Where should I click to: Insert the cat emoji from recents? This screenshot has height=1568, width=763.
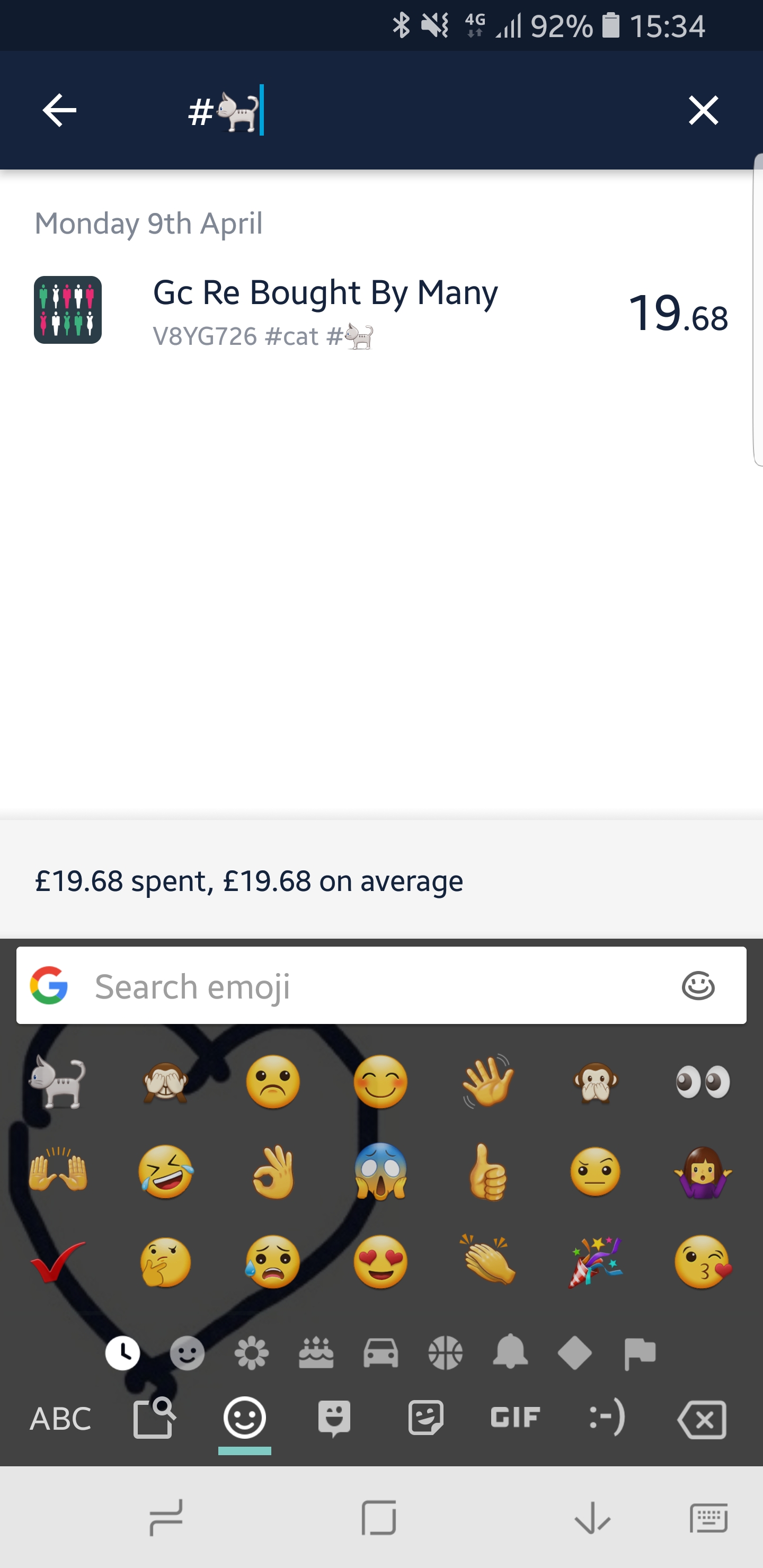pyautogui.click(x=58, y=1082)
